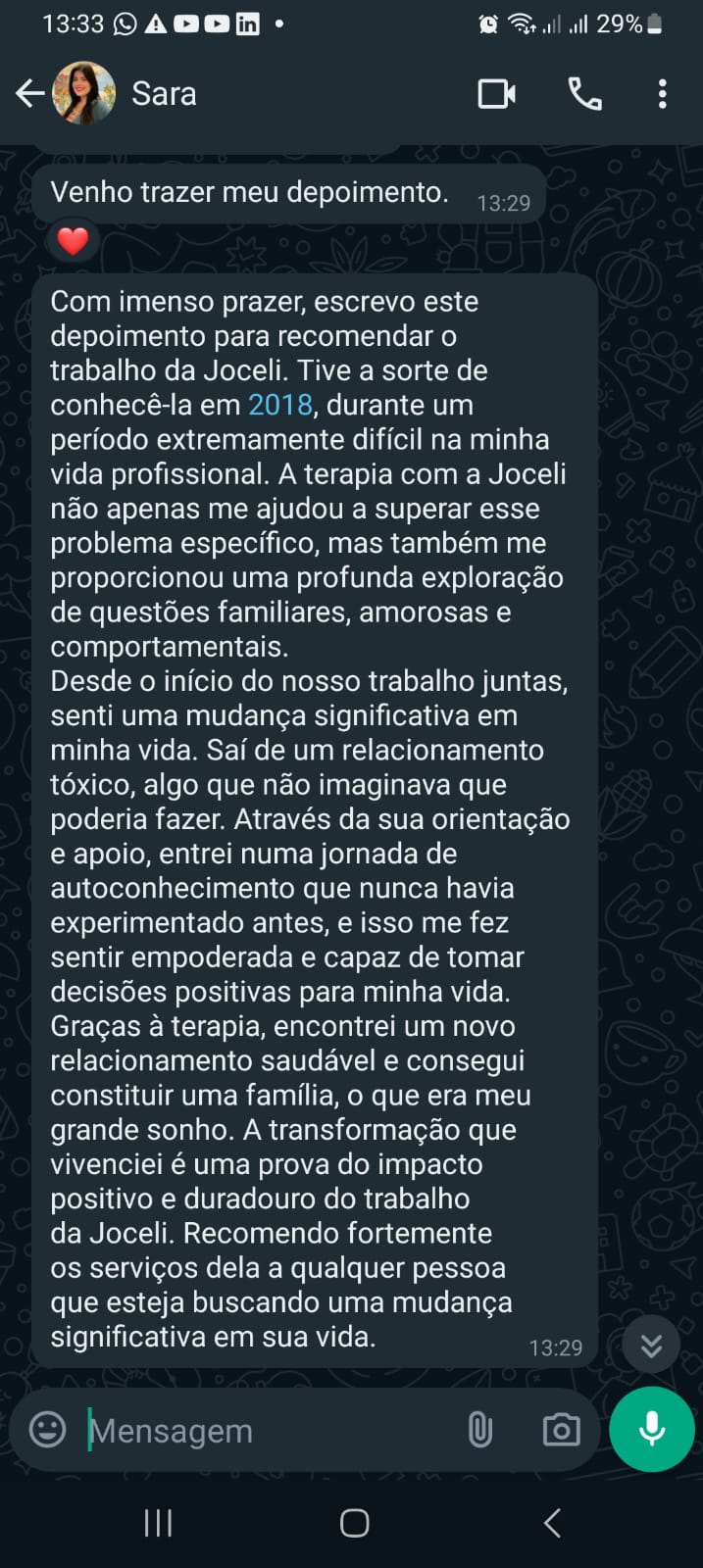703x1568 pixels.
Task: Open Sara's contact info from name
Action: point(164,94)
